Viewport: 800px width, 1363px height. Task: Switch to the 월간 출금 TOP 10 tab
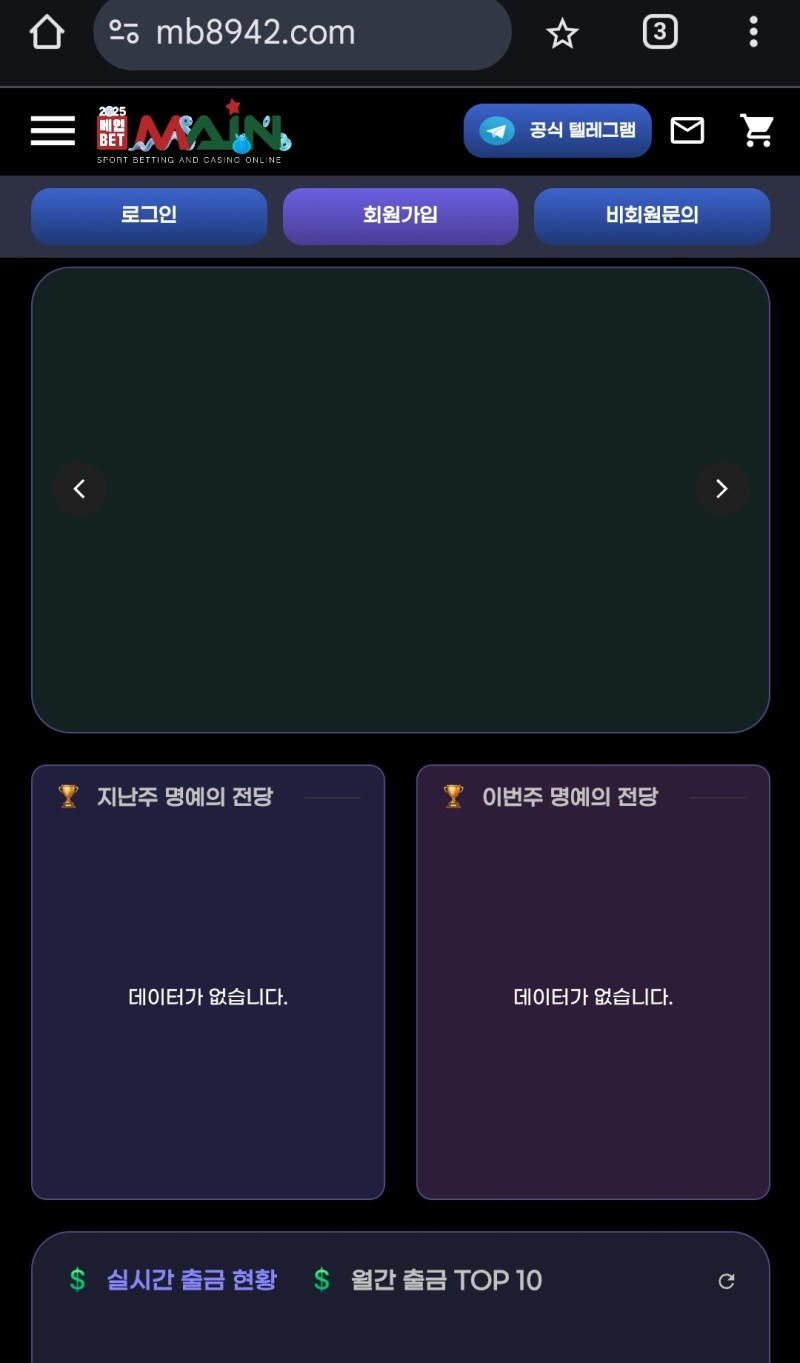pos(445,1280)
